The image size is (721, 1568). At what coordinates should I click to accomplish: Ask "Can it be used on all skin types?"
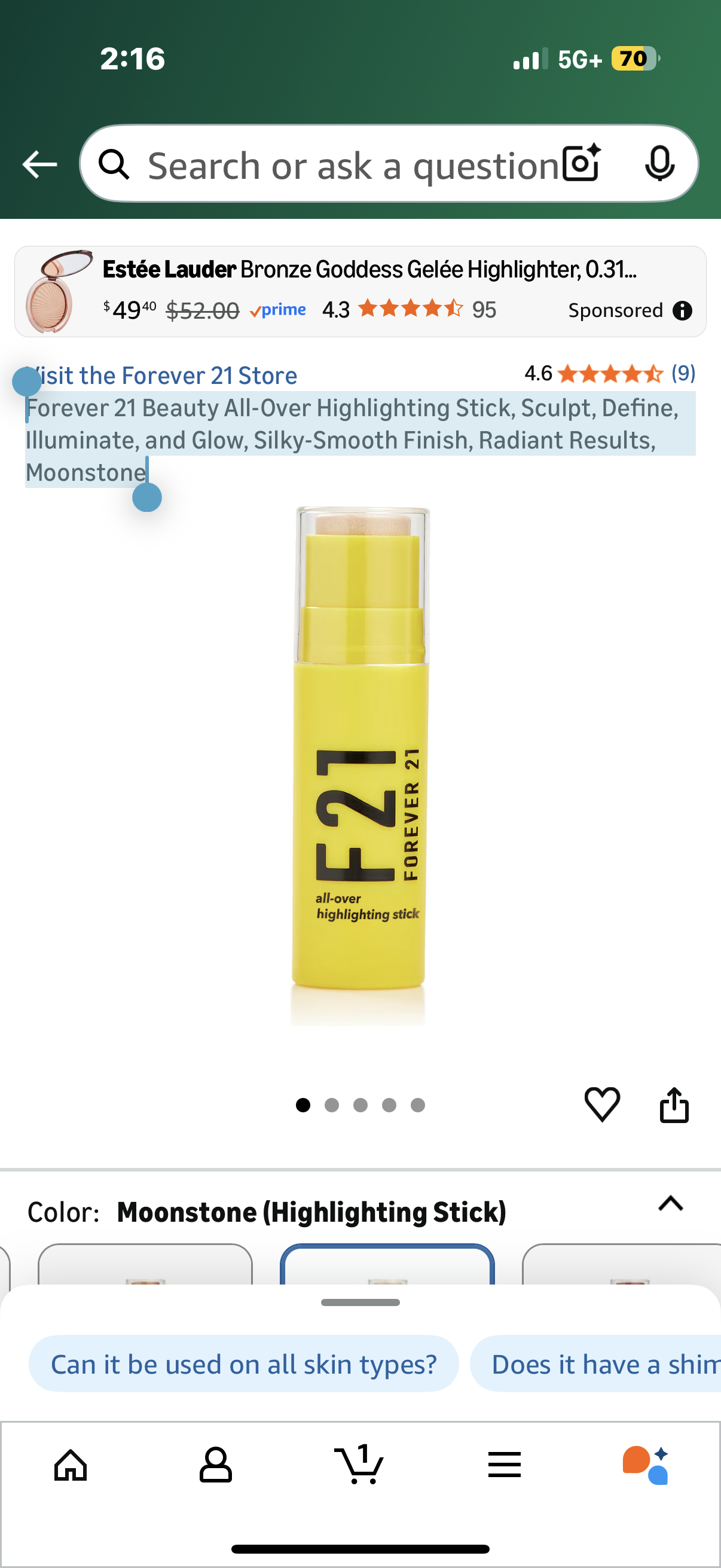243,1363
